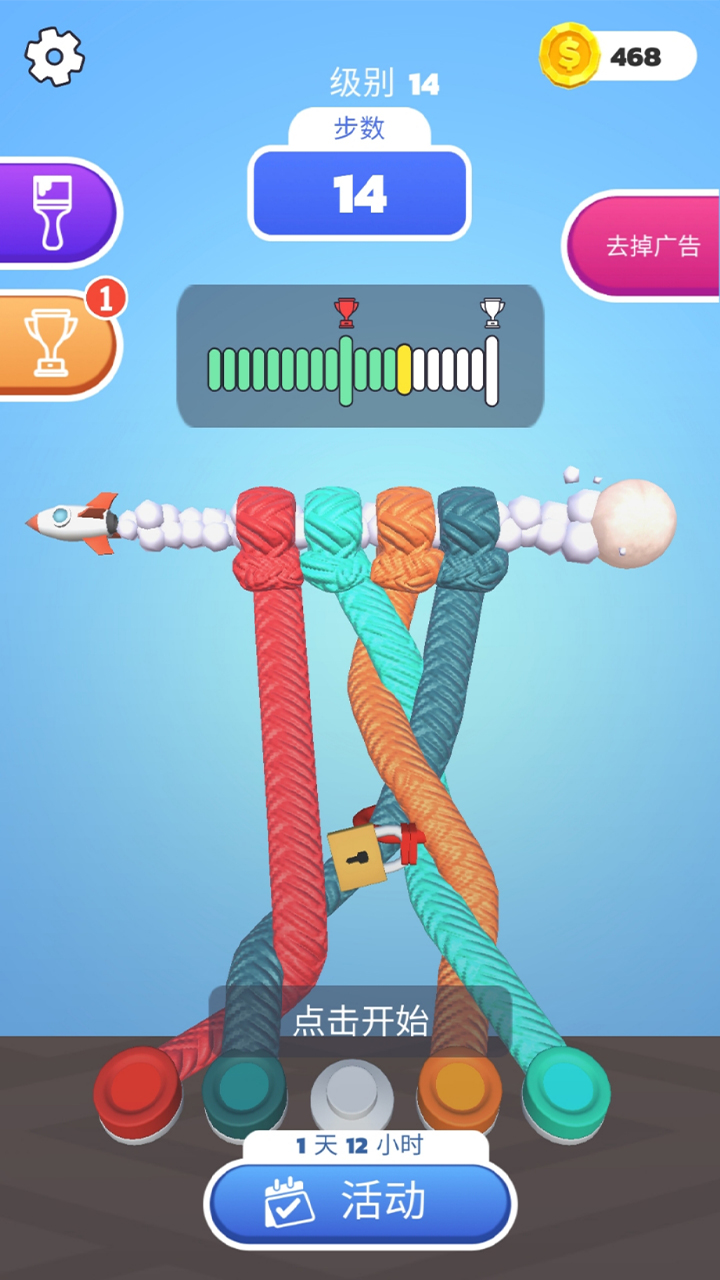This screenshot has height=1280, width=720.
Task: Open the coin balance counter
Action: (618, 56)
